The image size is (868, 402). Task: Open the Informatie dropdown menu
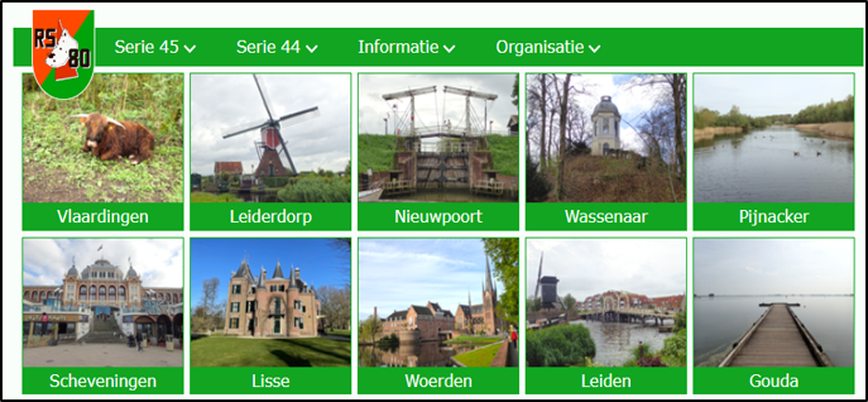[x=406, y=47]
